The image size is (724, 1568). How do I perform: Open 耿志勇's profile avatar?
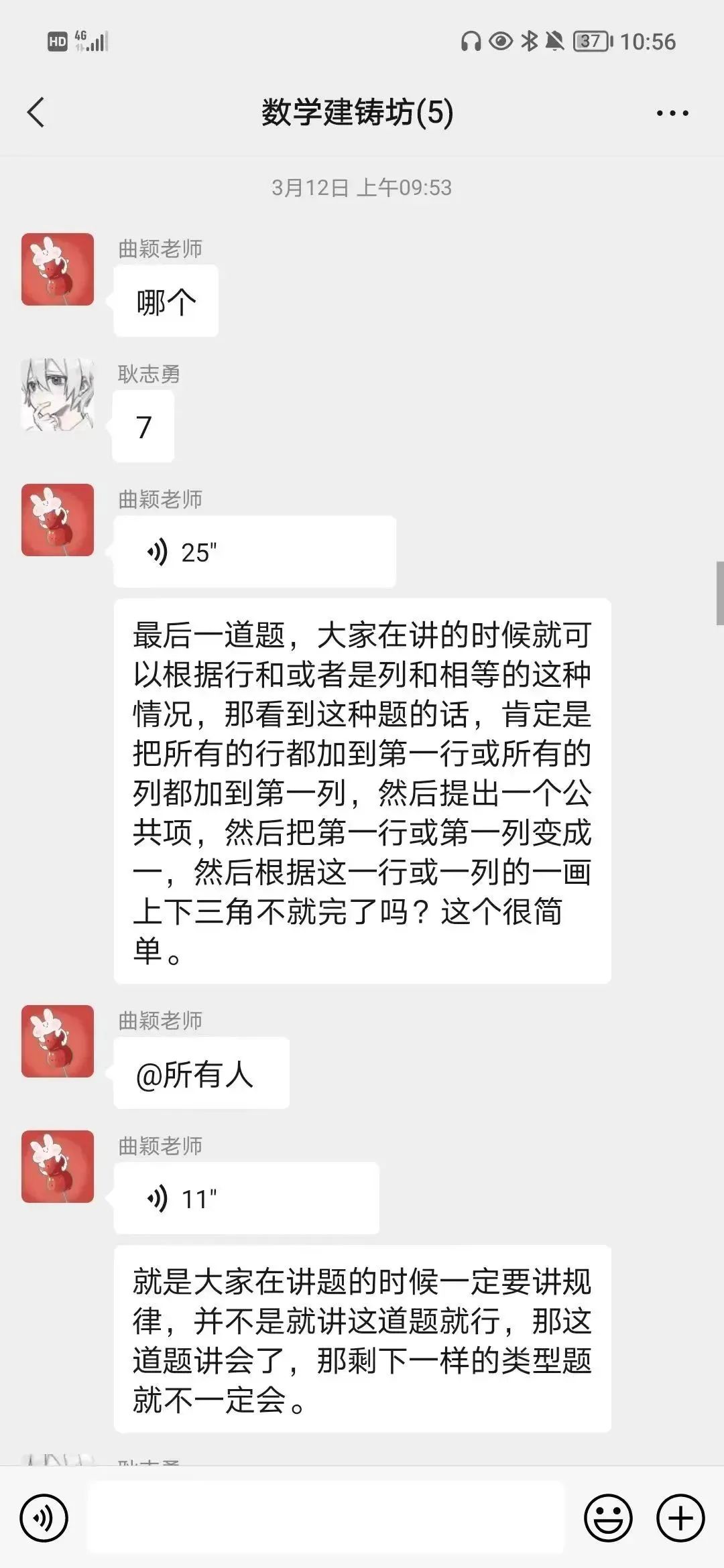coord(58,395)
